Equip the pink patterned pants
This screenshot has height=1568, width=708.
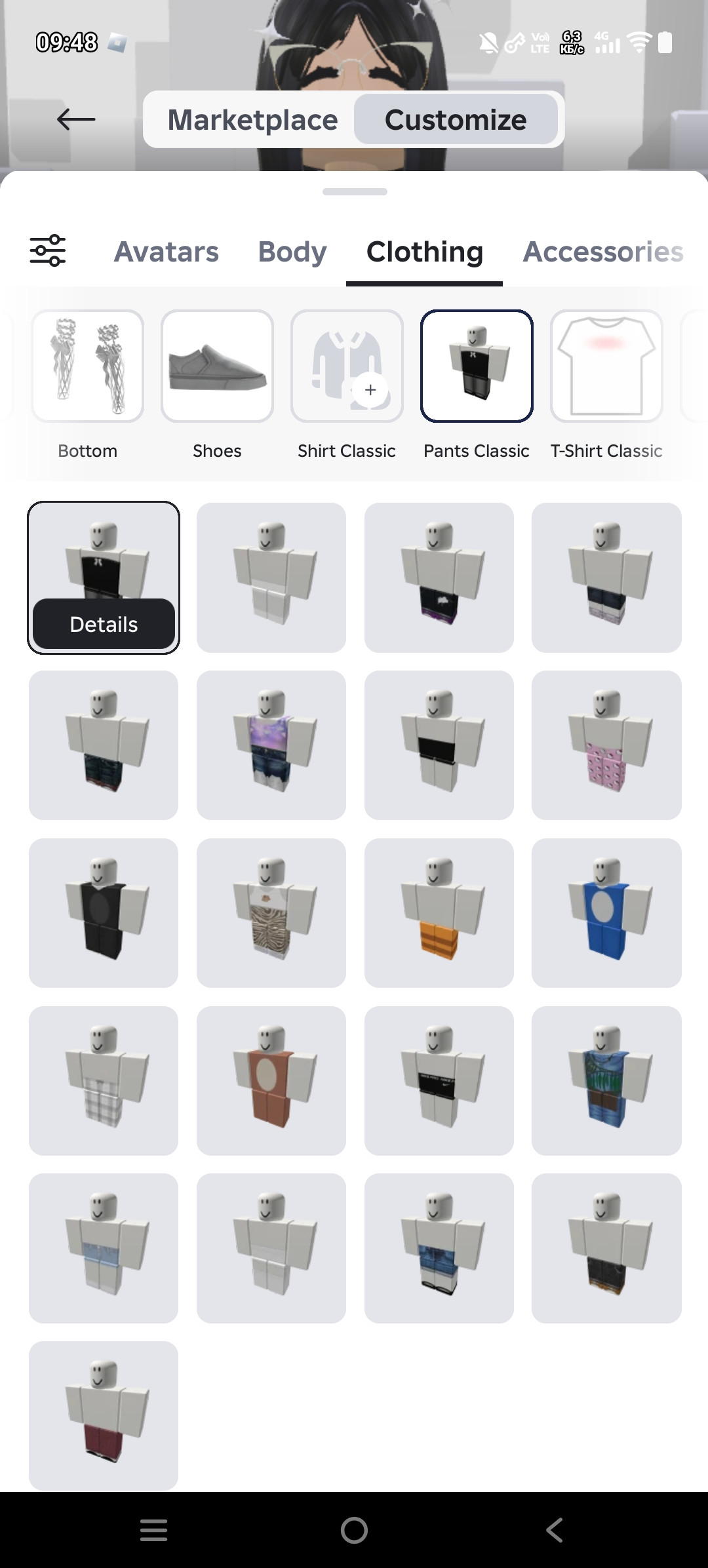click(606, 745)
